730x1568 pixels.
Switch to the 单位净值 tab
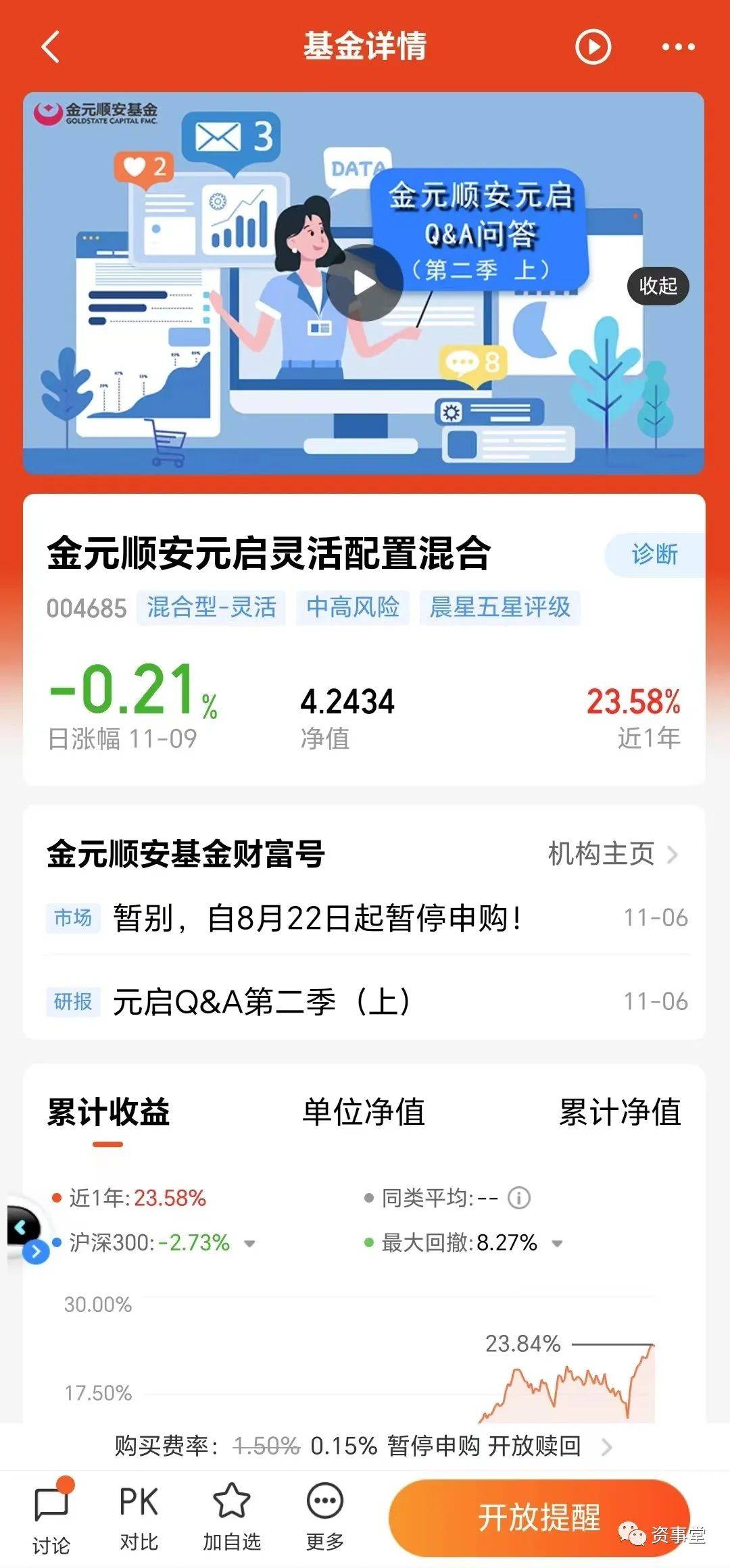tap(364, 1112)
